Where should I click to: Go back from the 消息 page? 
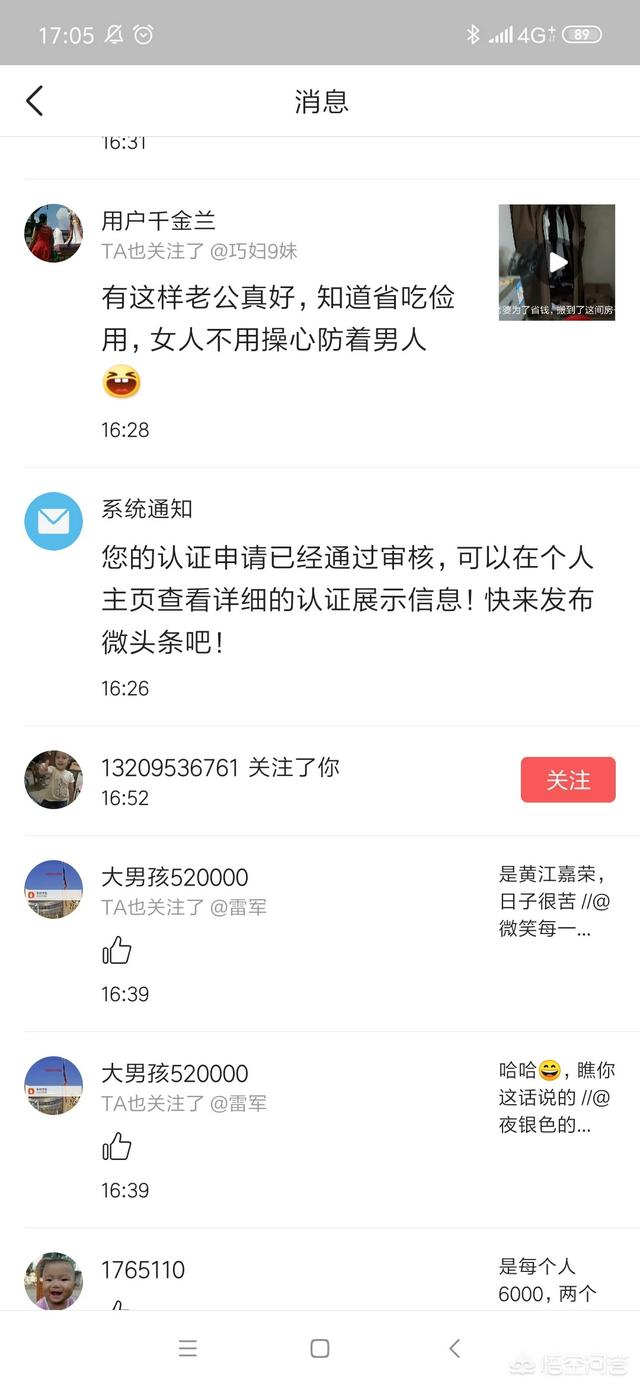tap(35, 101)
